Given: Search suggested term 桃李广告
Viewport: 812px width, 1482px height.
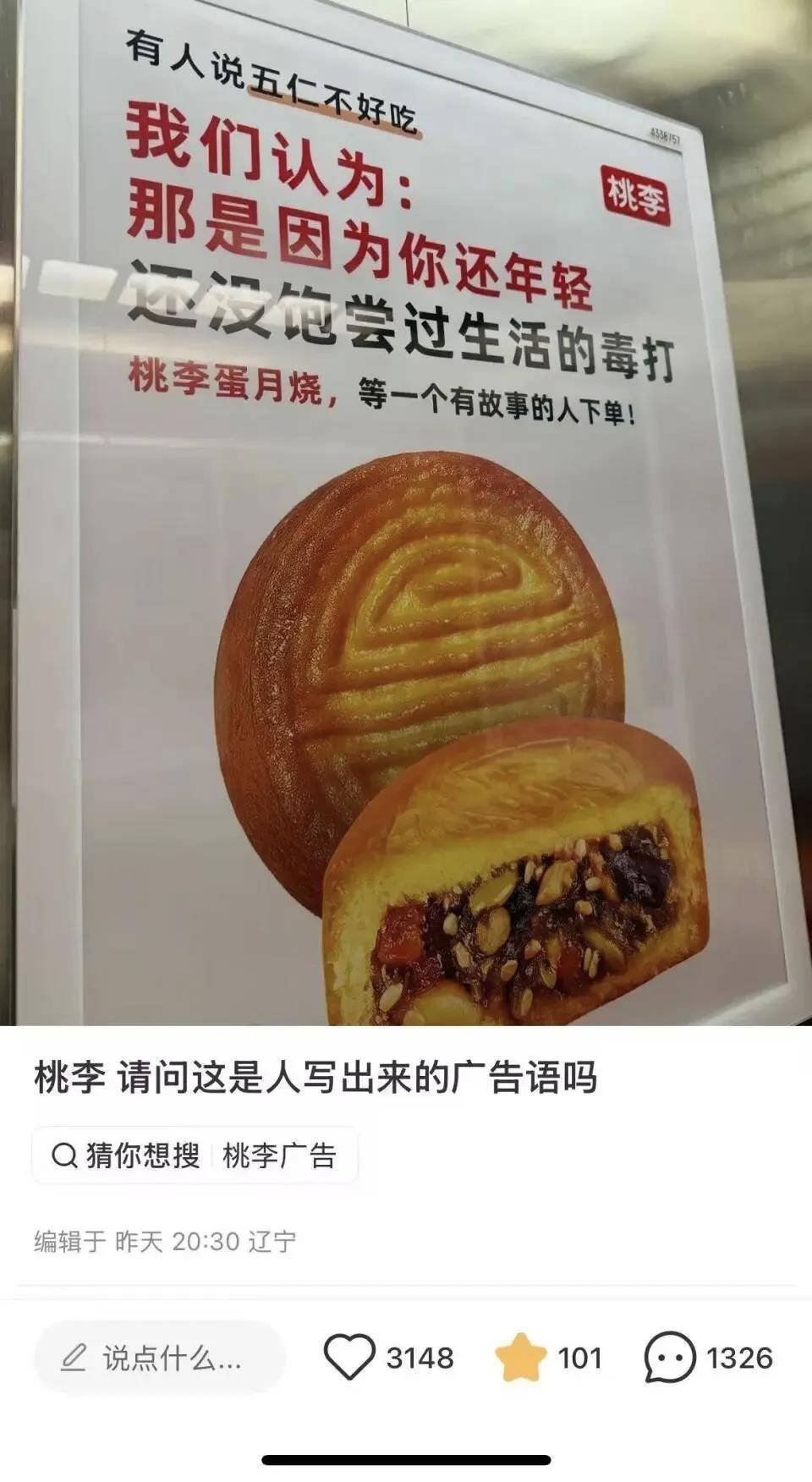Looking at the screenshot, I should tap(279, 1155).
